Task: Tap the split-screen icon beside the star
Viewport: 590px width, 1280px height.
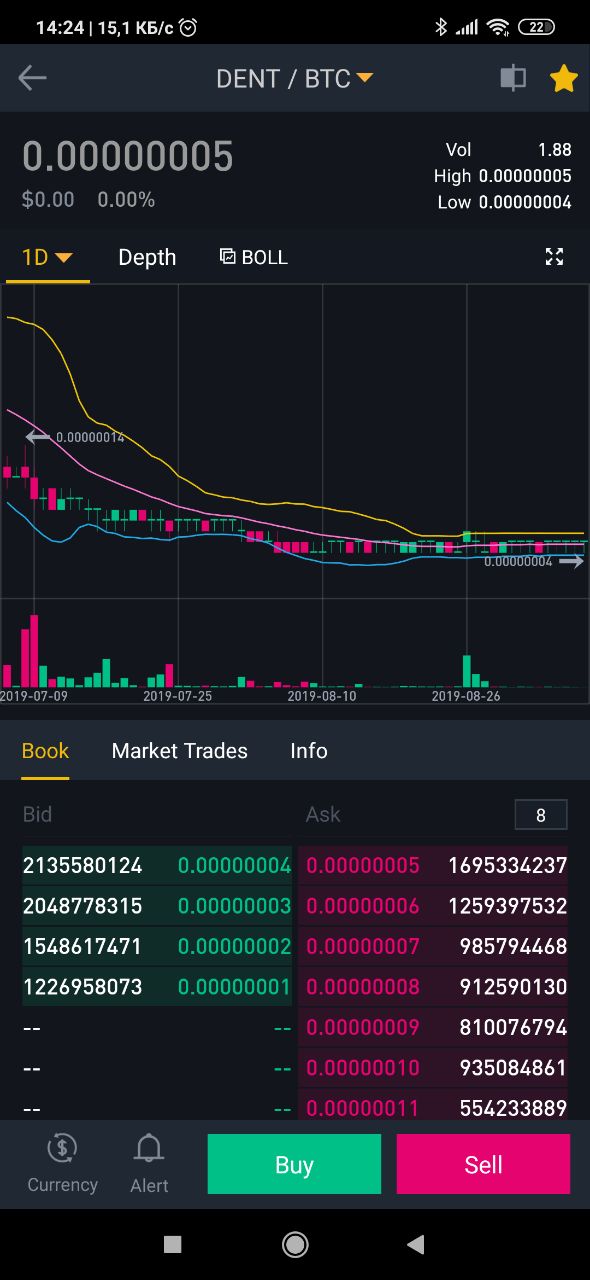Action: pos(513,78)
